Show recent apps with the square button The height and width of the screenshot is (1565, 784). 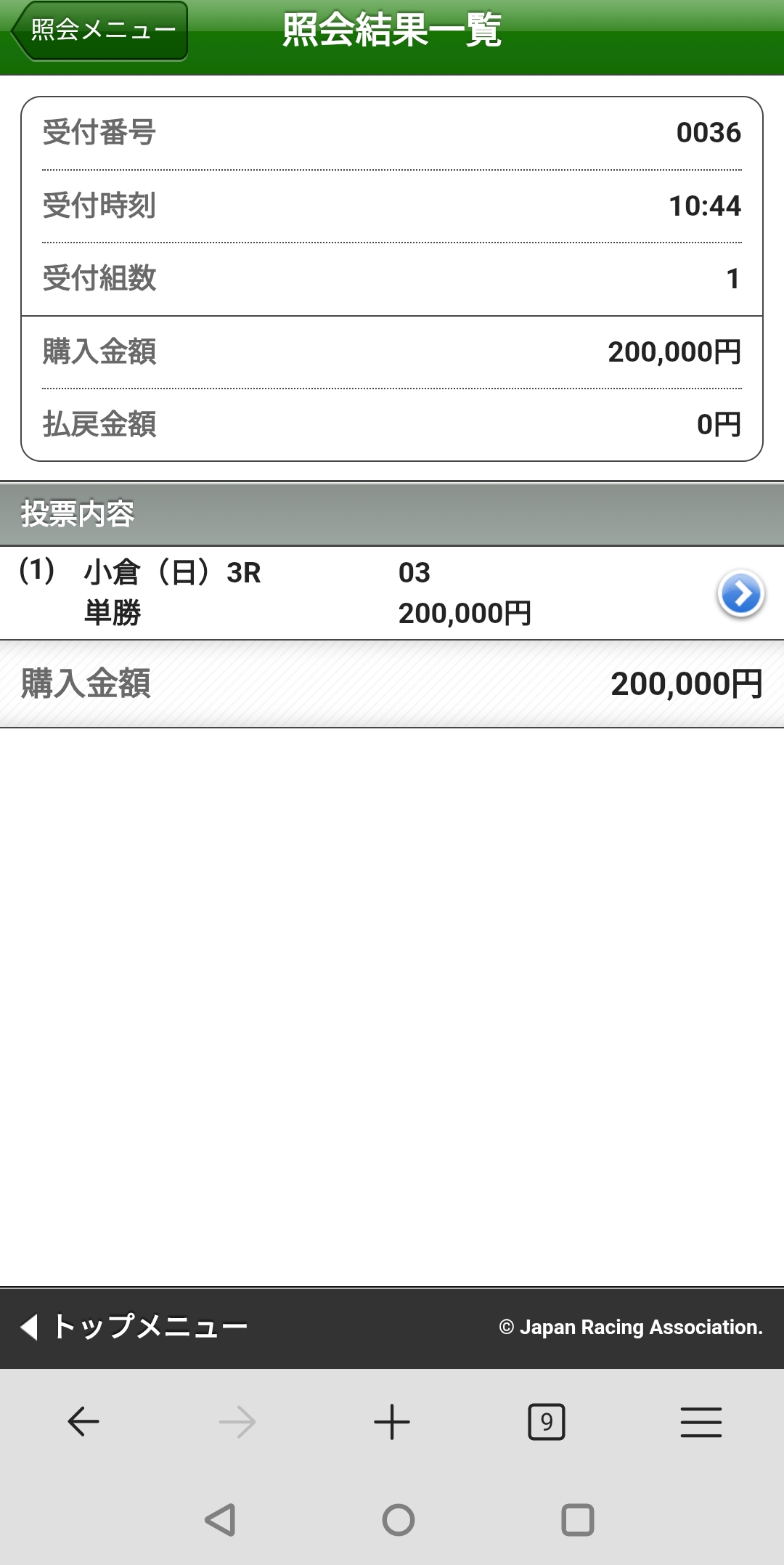577,1519
